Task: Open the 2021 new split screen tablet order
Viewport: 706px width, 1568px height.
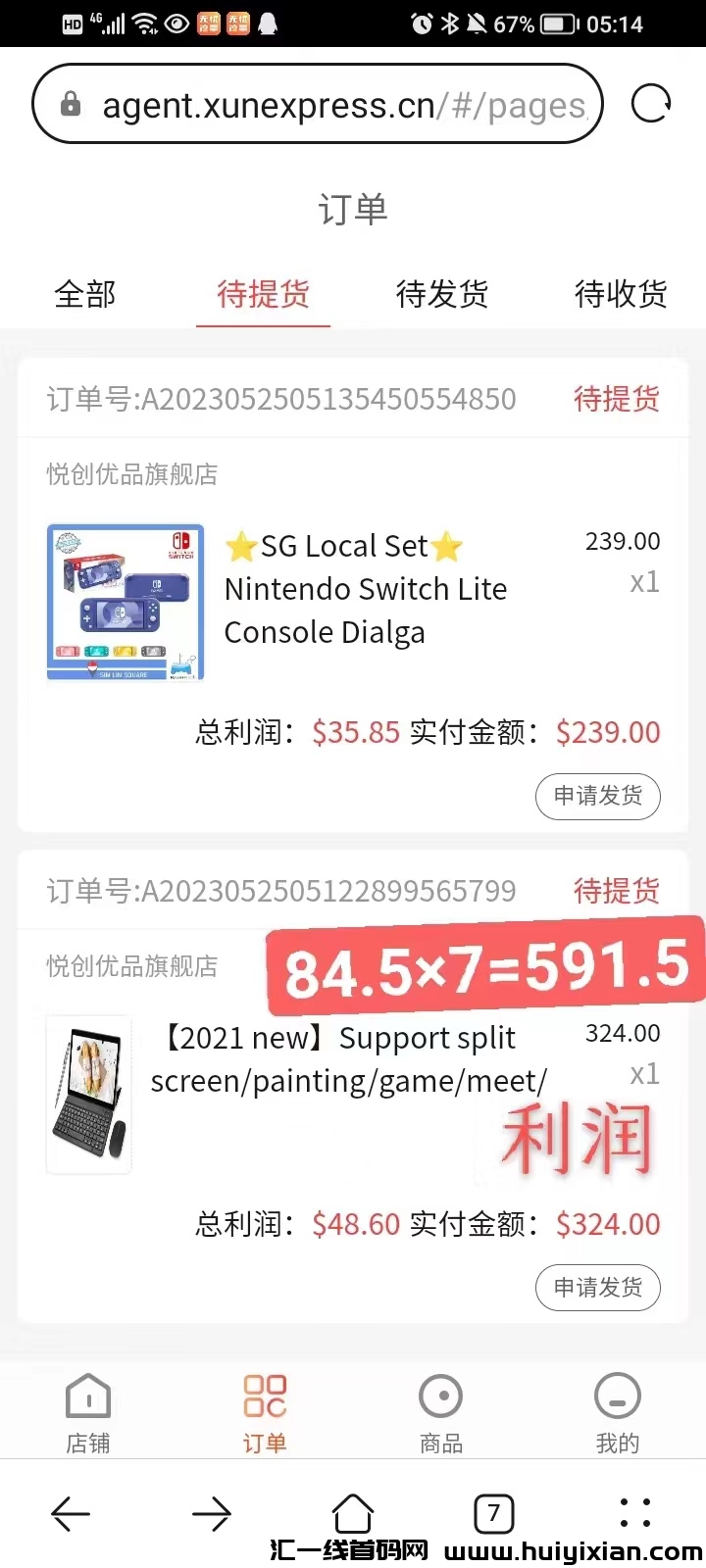Action: pyautogui.click(x=348, y=1059)
